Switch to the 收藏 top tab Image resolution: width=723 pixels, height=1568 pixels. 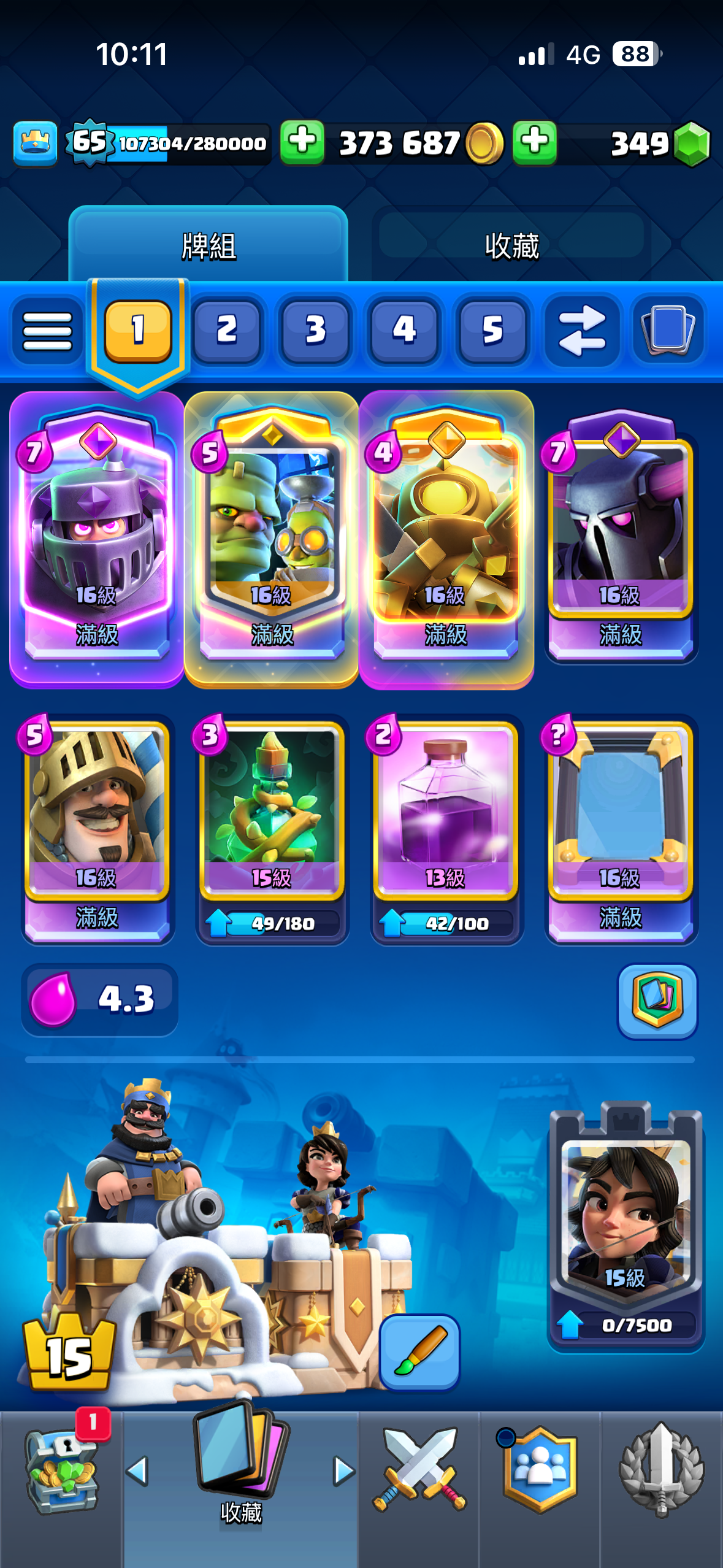[511, 246]
